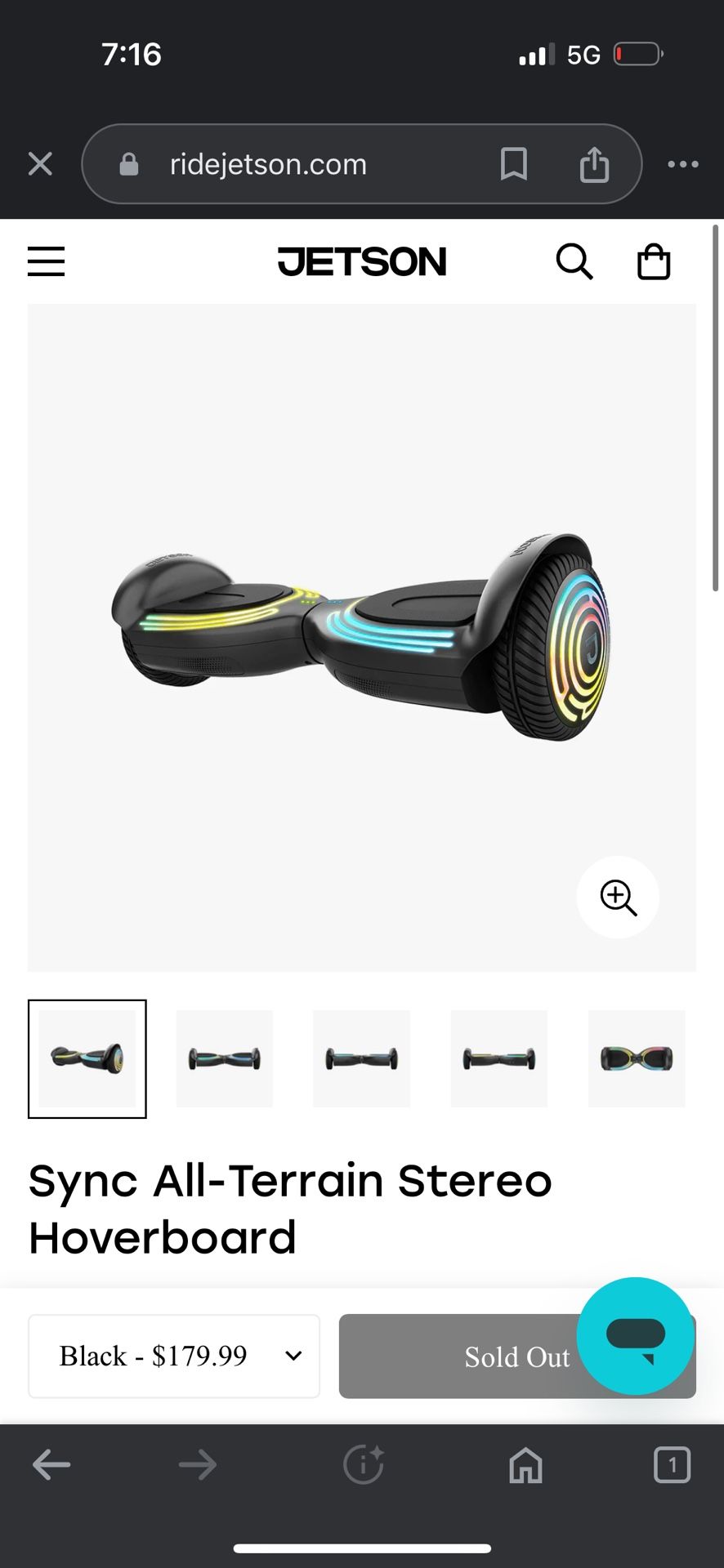Go to Jetson home via logo
This screenshot has height=1568, width=724.
click(362, 262)
